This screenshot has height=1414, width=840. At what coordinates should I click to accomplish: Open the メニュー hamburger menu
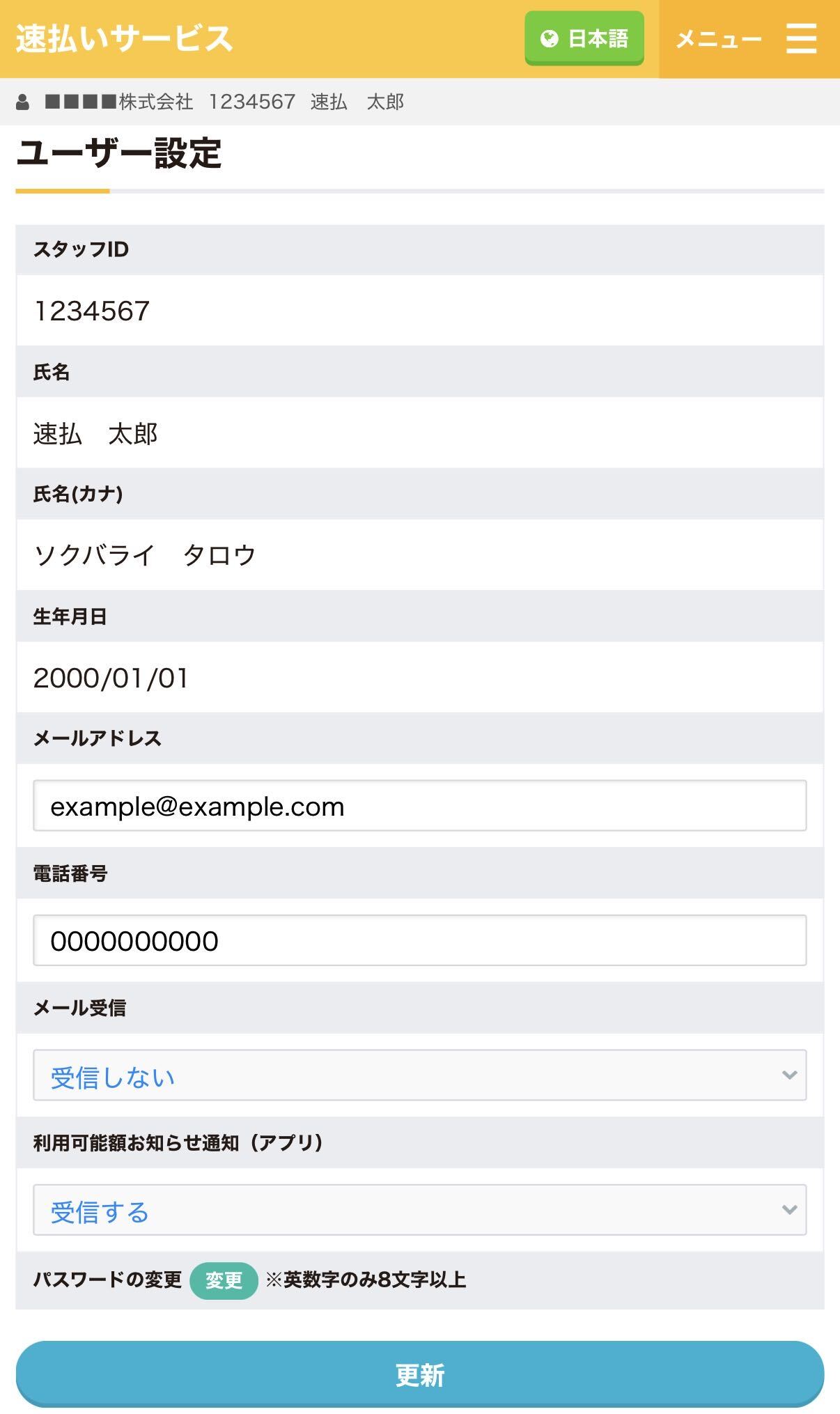(749, 39)
